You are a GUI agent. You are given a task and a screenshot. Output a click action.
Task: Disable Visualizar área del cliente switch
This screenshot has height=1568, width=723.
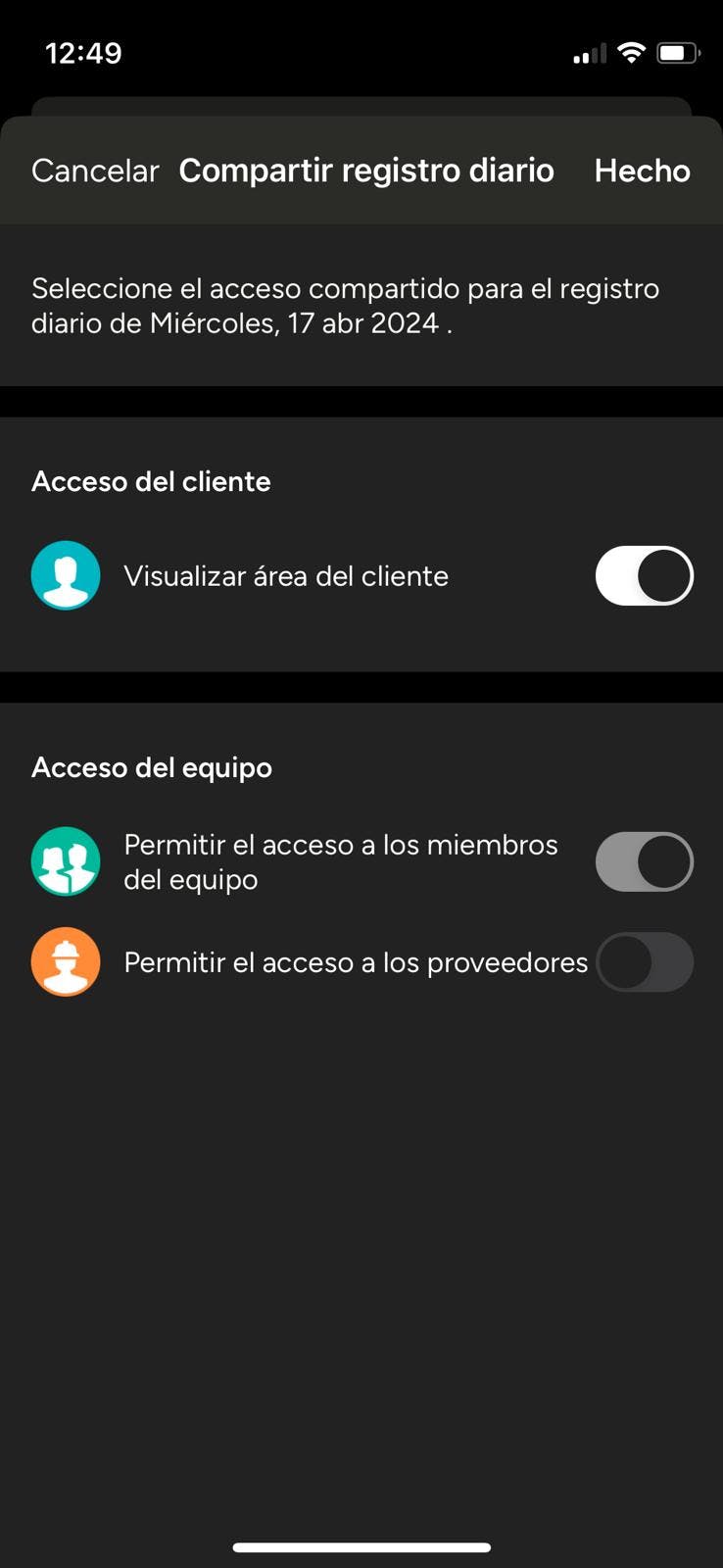[x=644, y=576]
